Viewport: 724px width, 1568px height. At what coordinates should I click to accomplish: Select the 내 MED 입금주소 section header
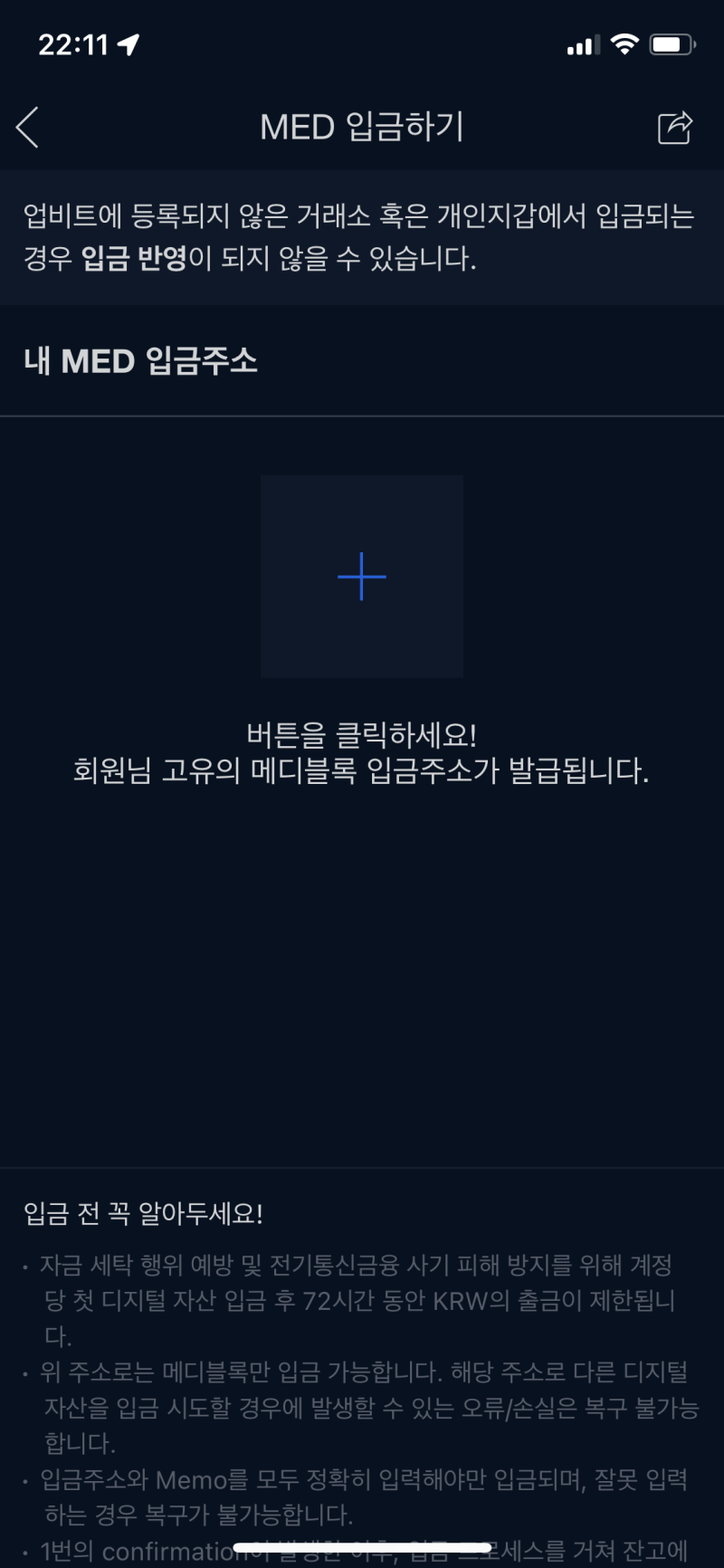pos(140,360)
